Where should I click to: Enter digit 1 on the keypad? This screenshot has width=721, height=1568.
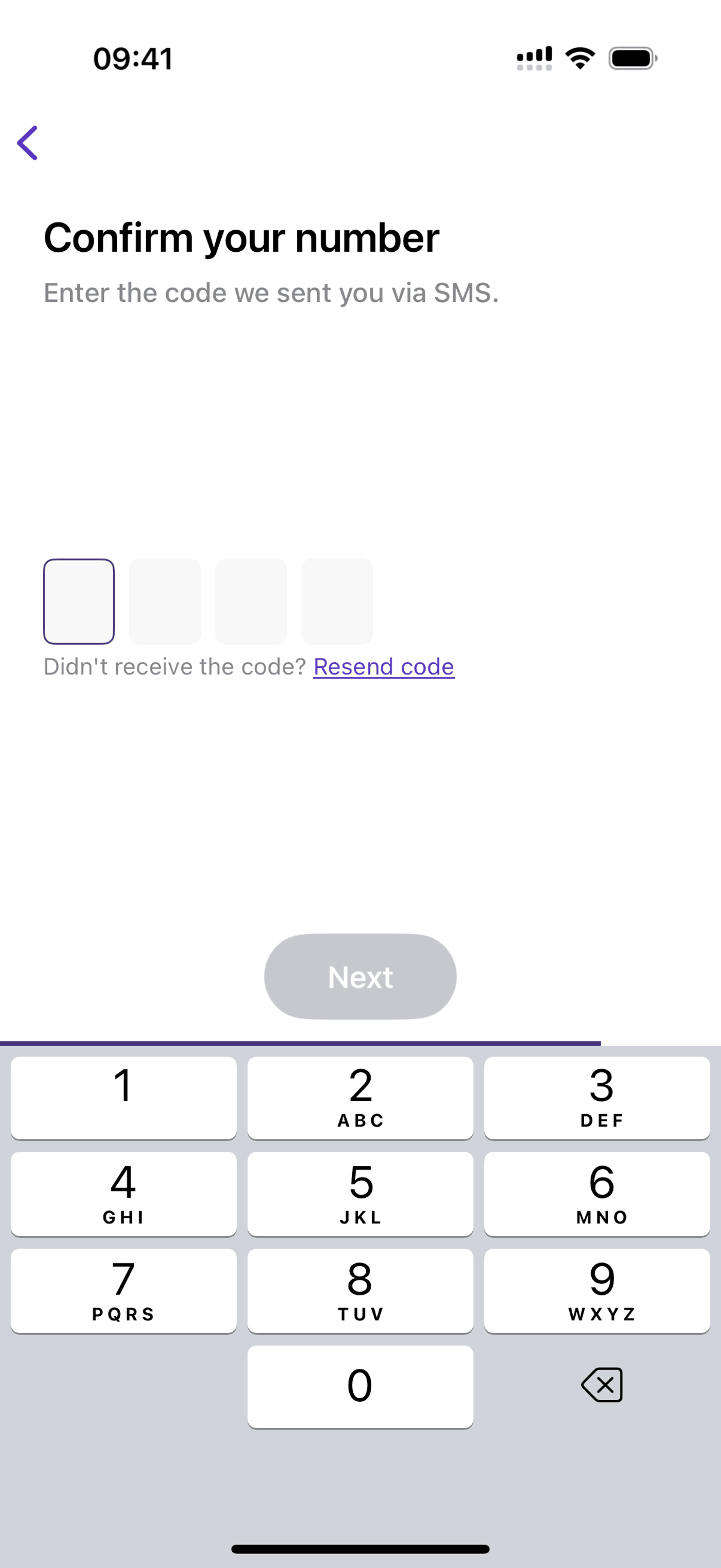124,1097
